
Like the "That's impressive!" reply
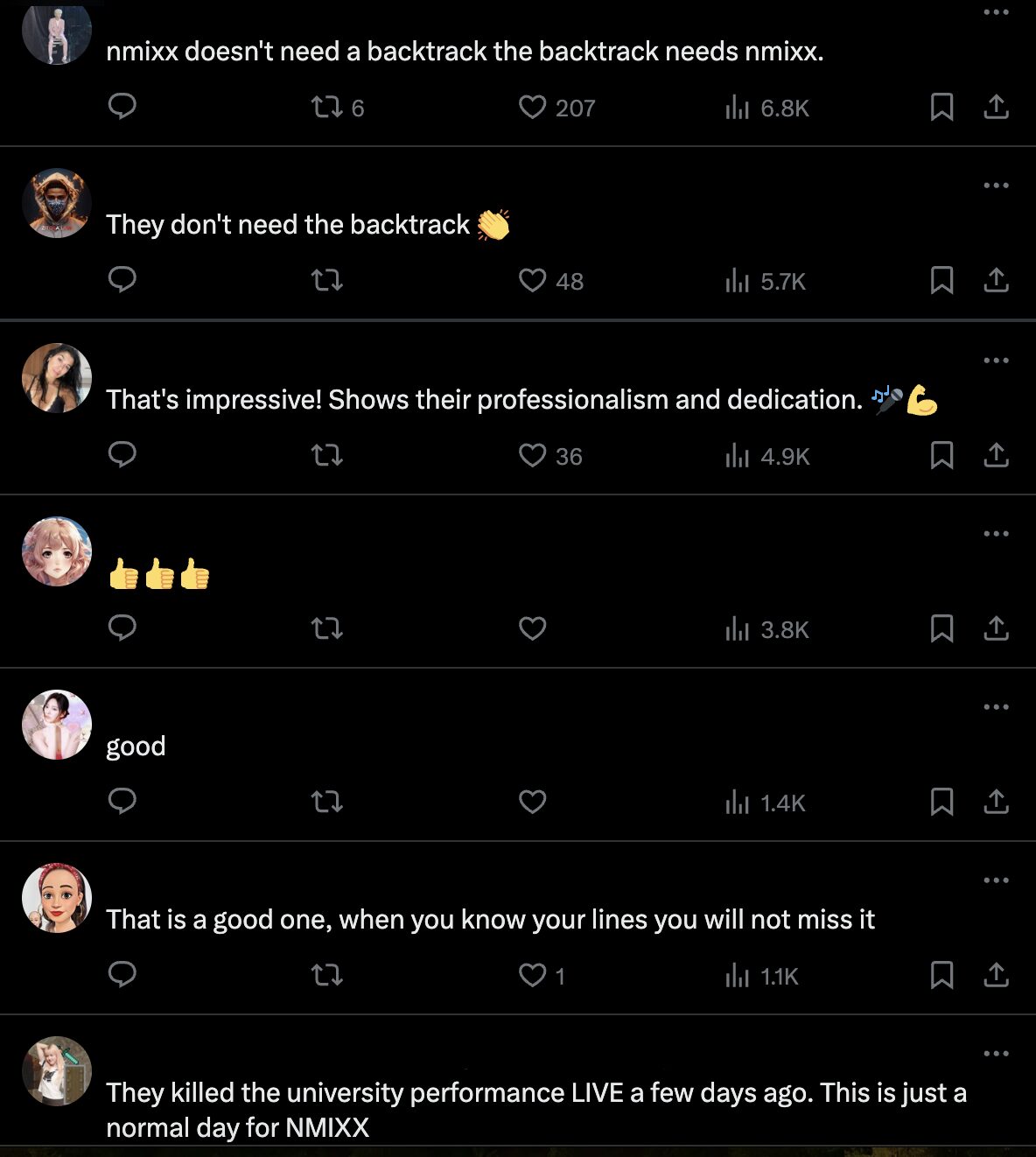pos(532,455)
